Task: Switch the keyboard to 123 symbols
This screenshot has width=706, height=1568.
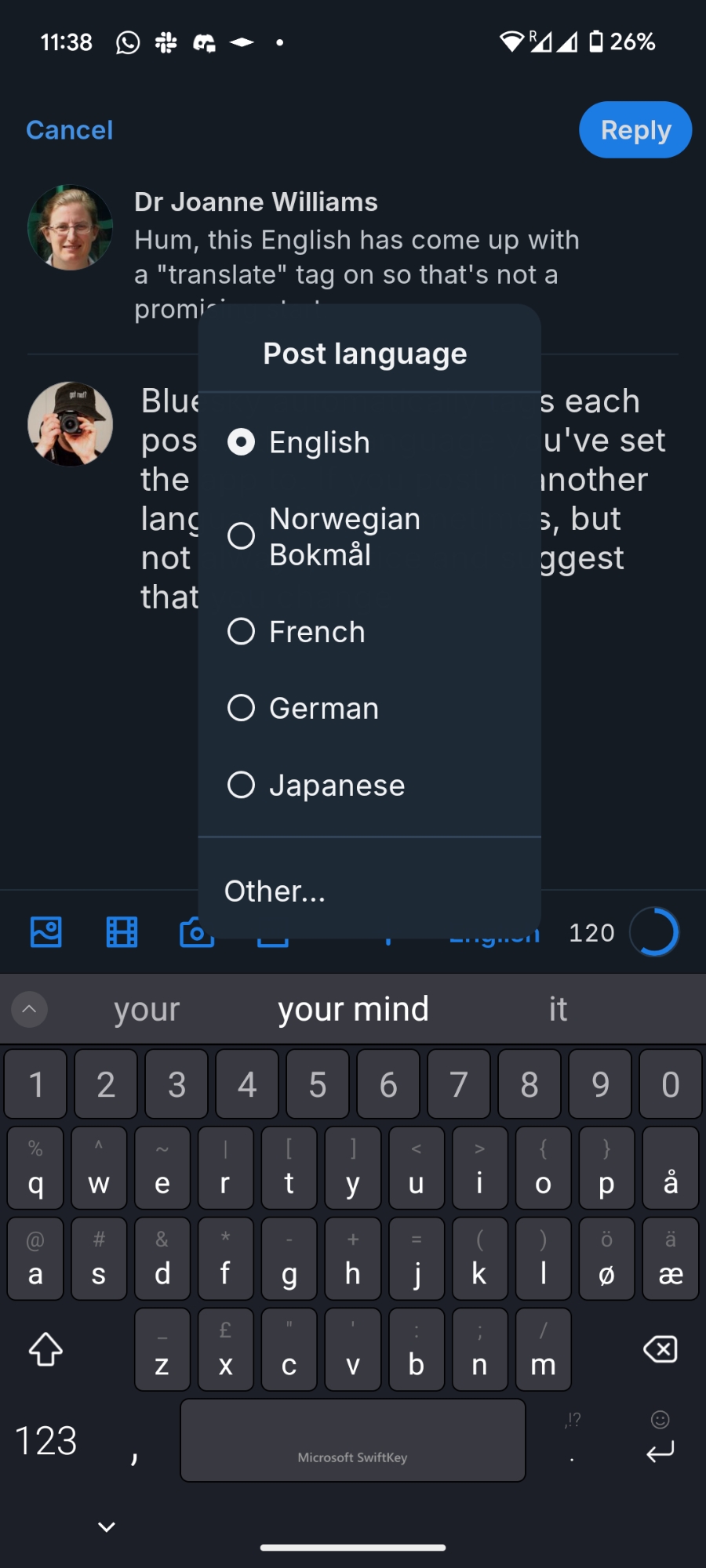Action: (x=45, y=1441)
